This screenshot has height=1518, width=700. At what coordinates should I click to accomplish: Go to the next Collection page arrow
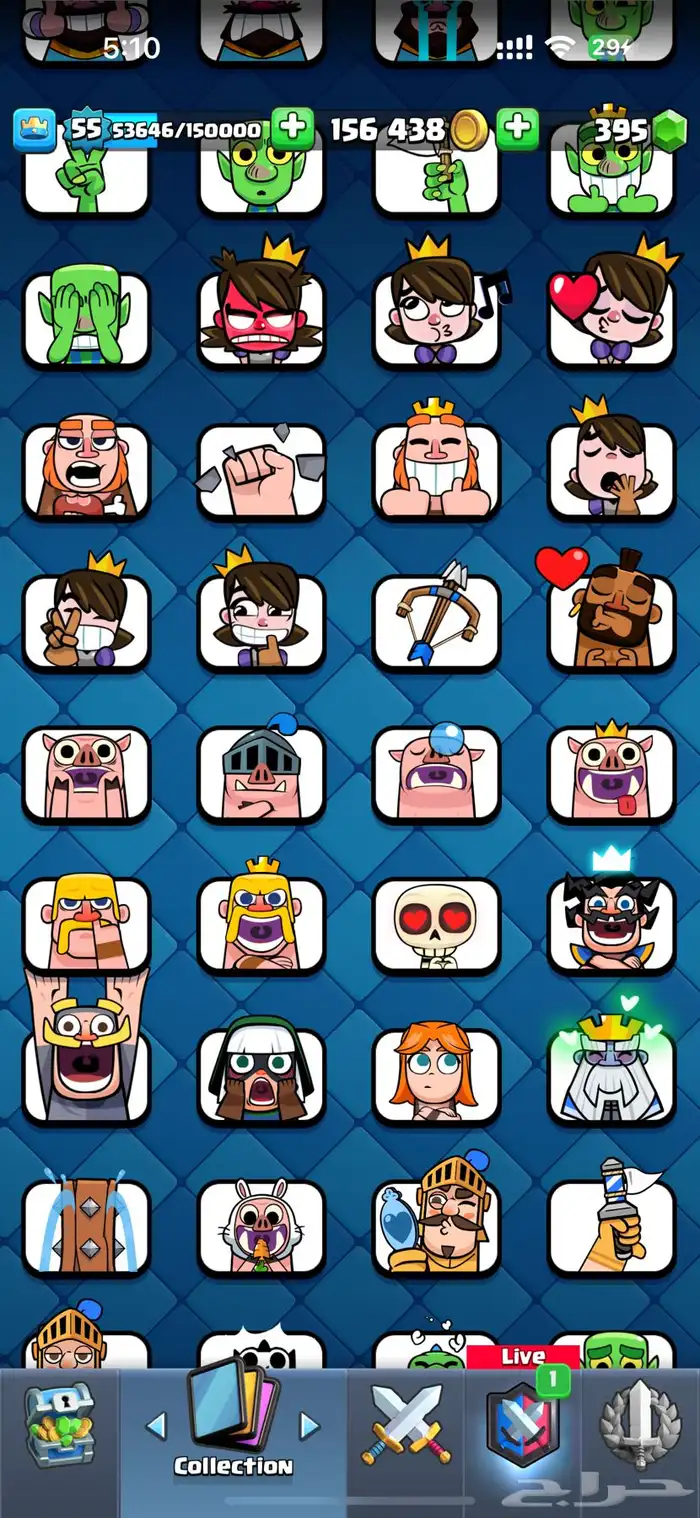pyautogui.click(x=310, y=1426)
